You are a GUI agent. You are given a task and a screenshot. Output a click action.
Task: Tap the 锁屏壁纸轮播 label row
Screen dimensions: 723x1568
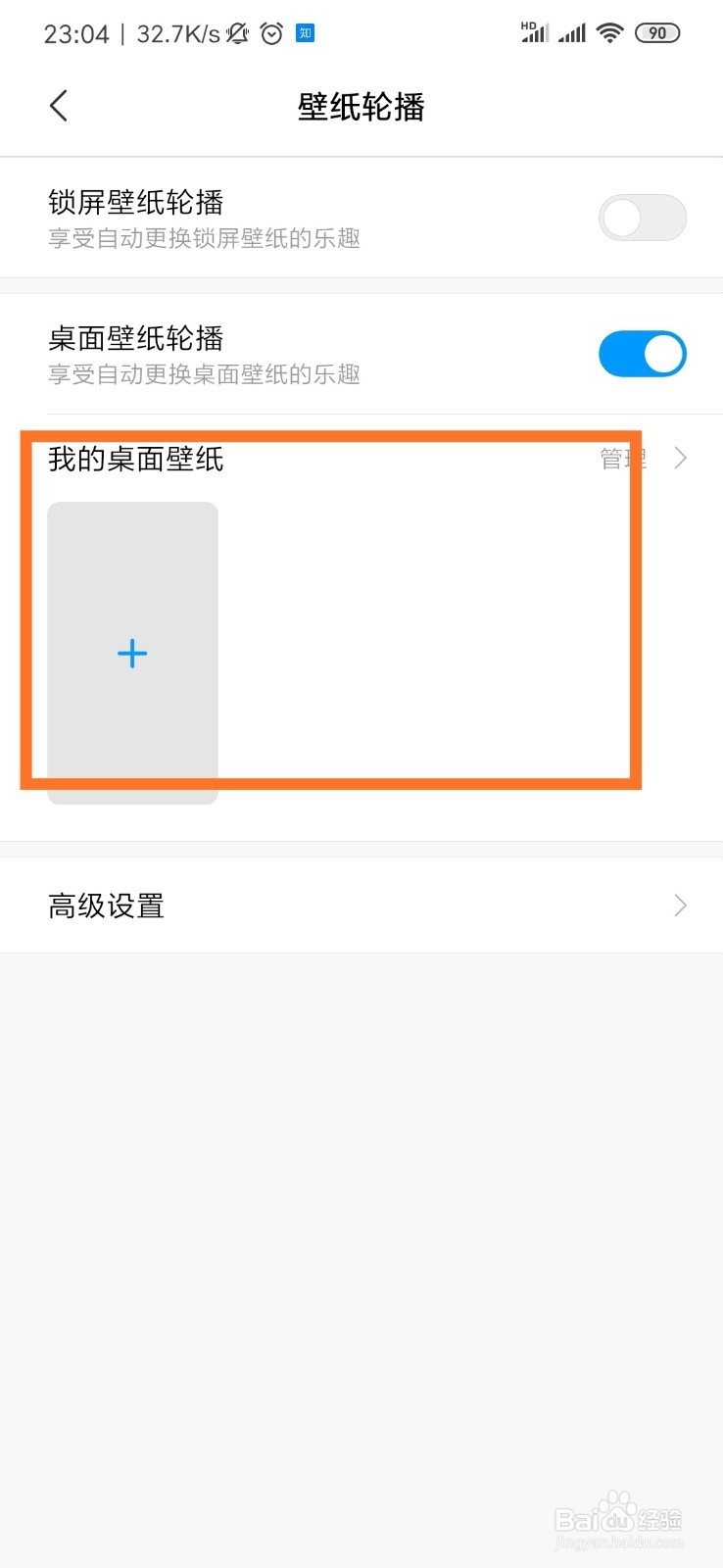pyautogui.click(x=137, y=202)
